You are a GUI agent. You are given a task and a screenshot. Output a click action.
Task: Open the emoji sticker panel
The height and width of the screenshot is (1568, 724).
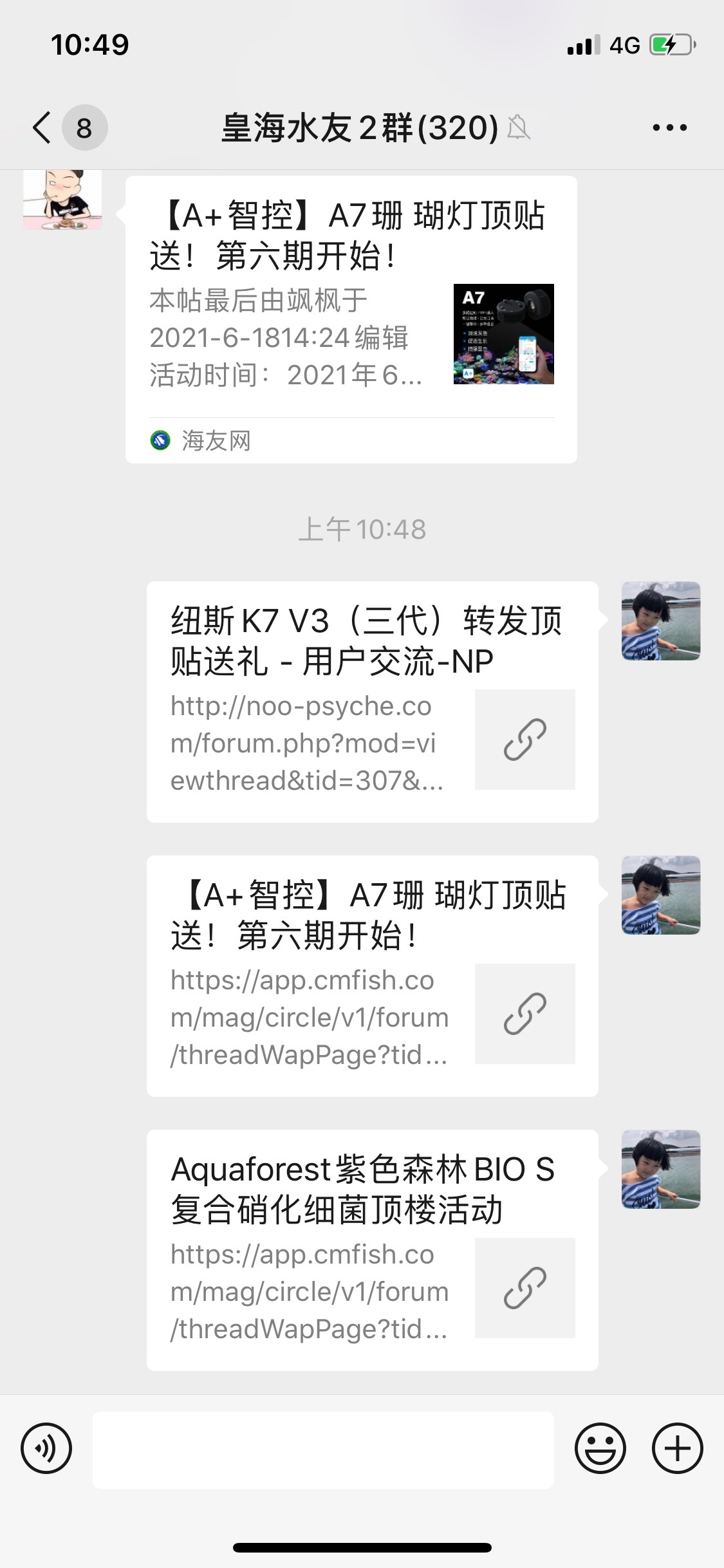coord(600,1450)
